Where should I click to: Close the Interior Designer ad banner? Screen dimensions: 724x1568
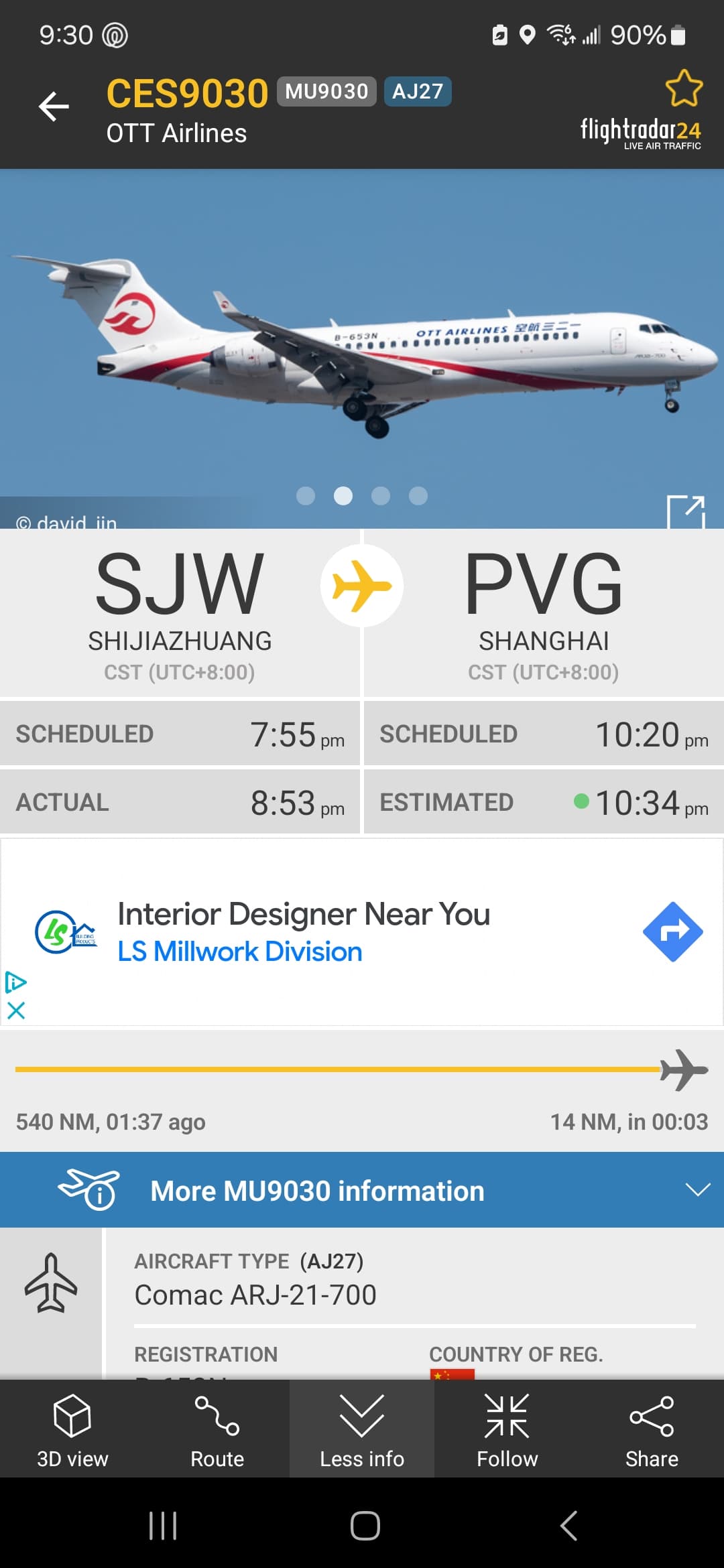[x=16, y=1010]
